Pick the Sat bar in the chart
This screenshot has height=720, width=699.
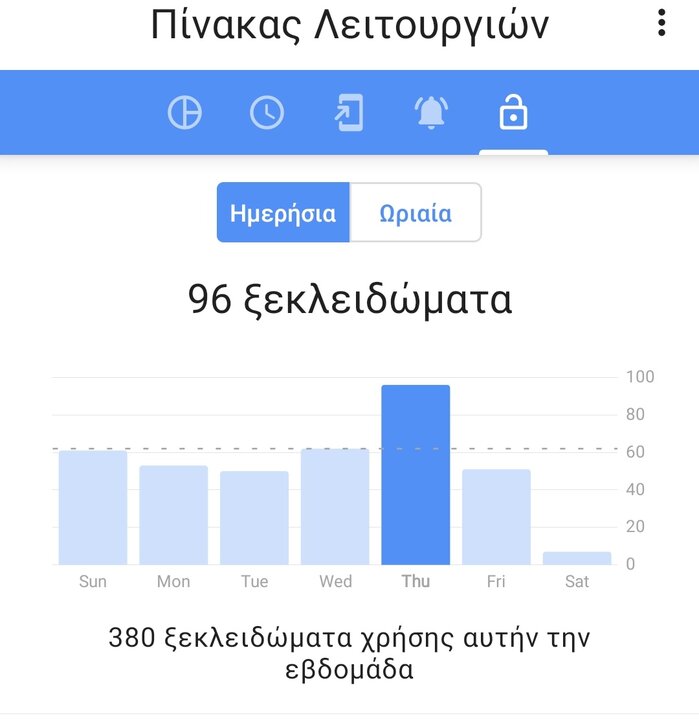(577, 558)
